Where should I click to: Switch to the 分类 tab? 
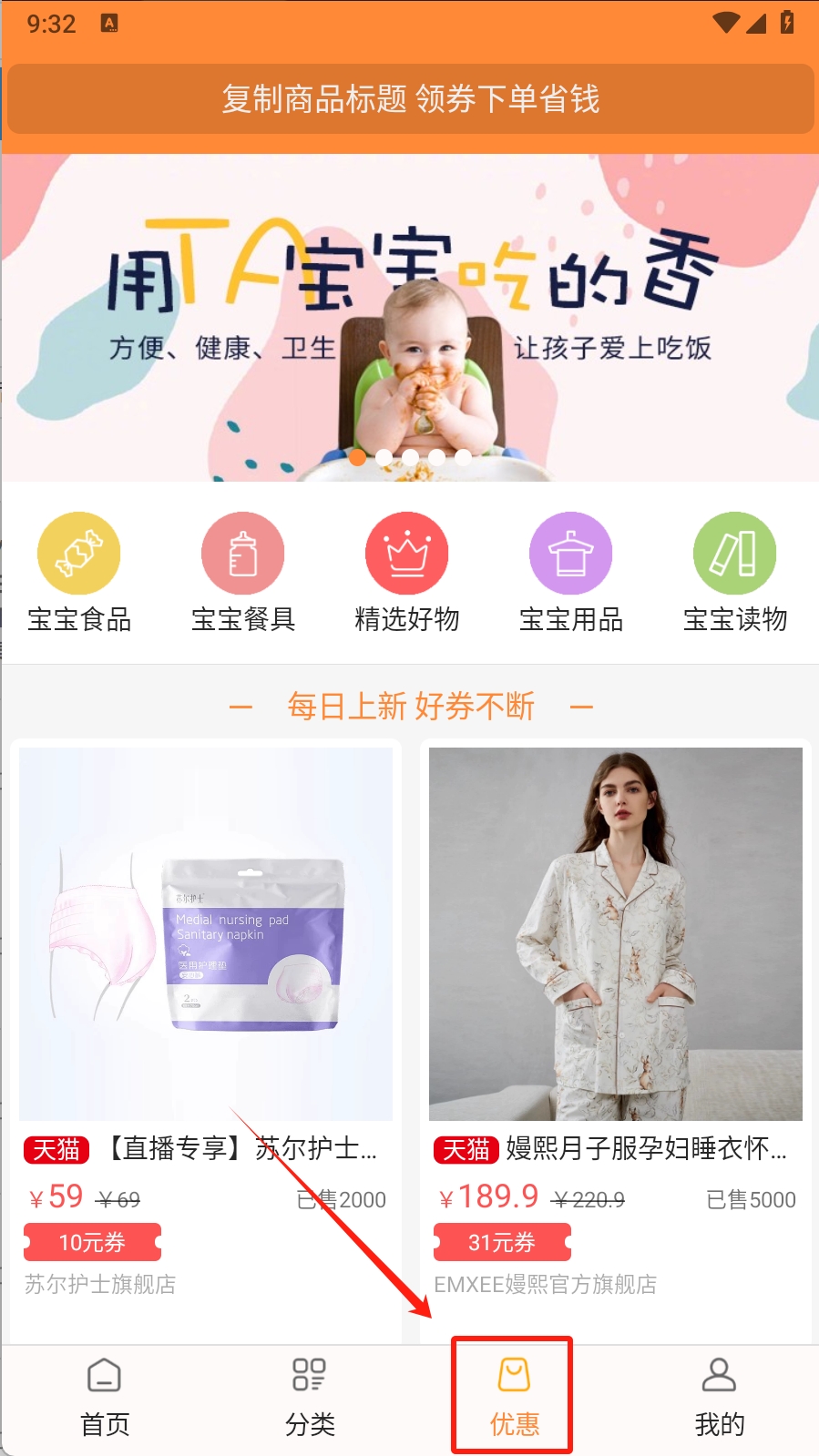pyautogui.click(x=310, y=1397)
